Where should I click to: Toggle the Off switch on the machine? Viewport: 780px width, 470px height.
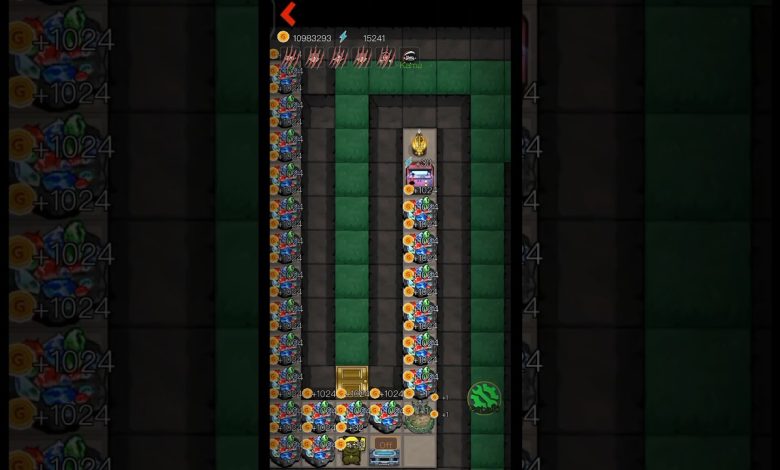coord(385,443)
